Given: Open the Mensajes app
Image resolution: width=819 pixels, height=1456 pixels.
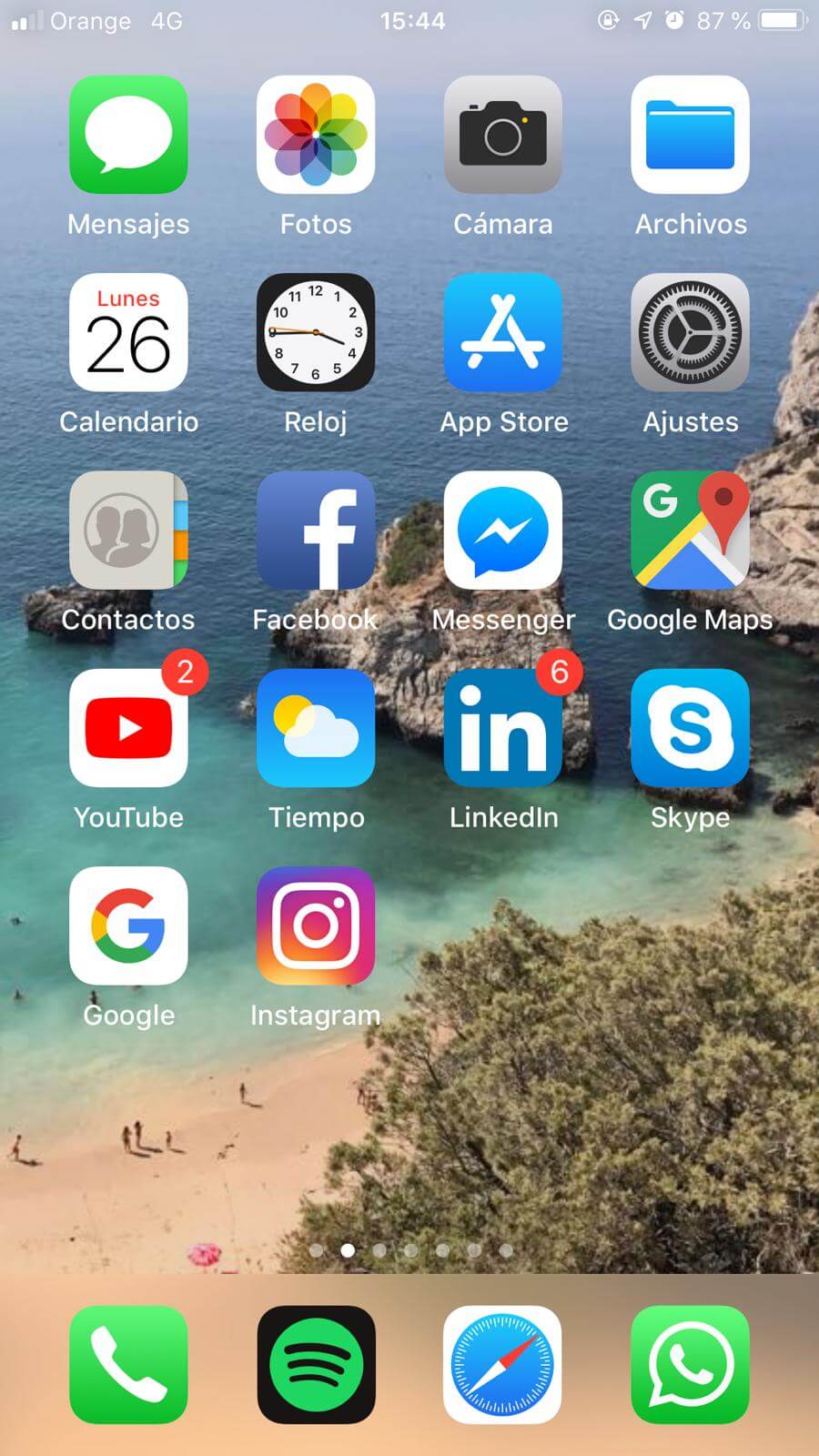Looking at the screenshot, I should click(x=128, y=135).
